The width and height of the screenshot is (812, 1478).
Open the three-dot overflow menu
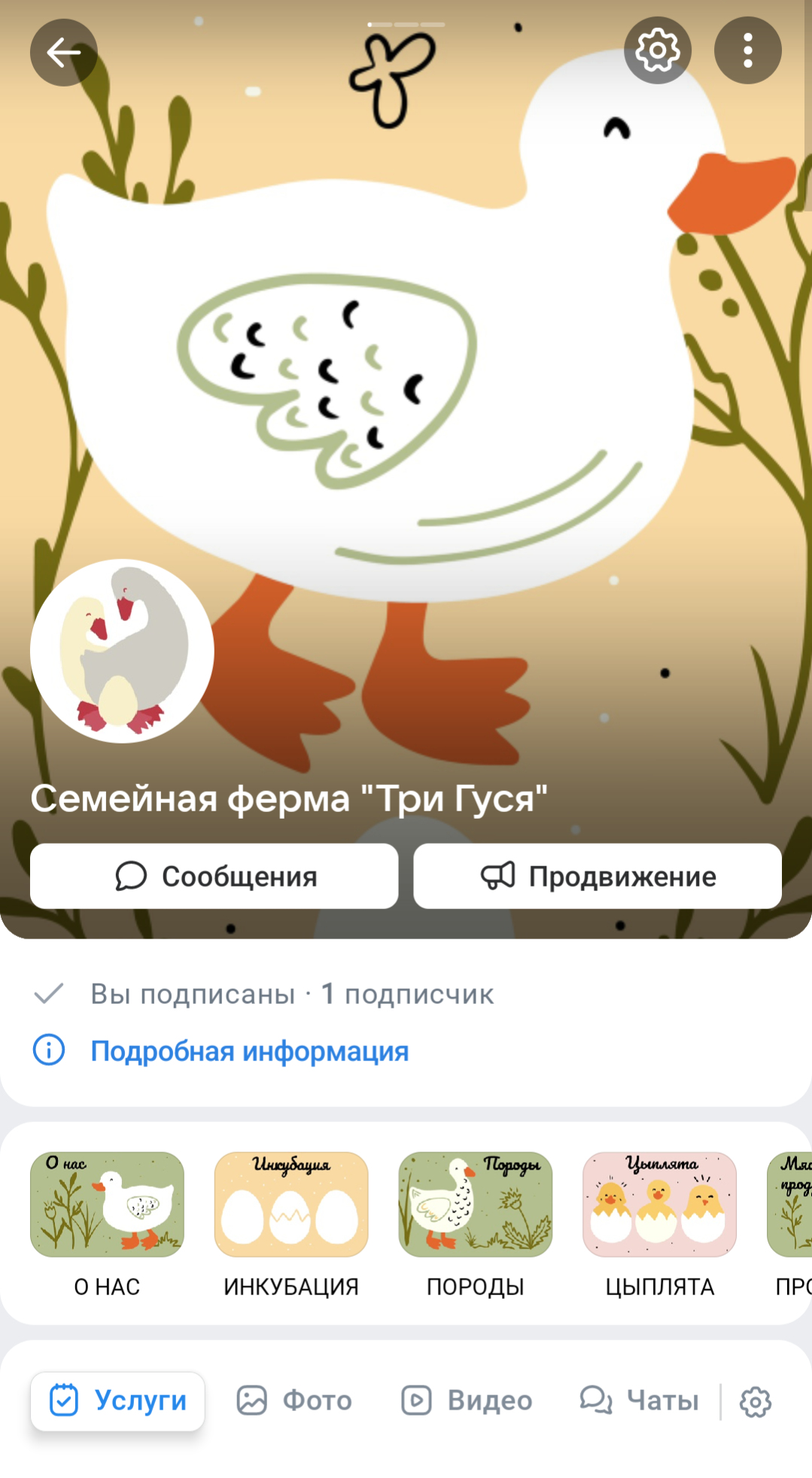click(748, 50)
